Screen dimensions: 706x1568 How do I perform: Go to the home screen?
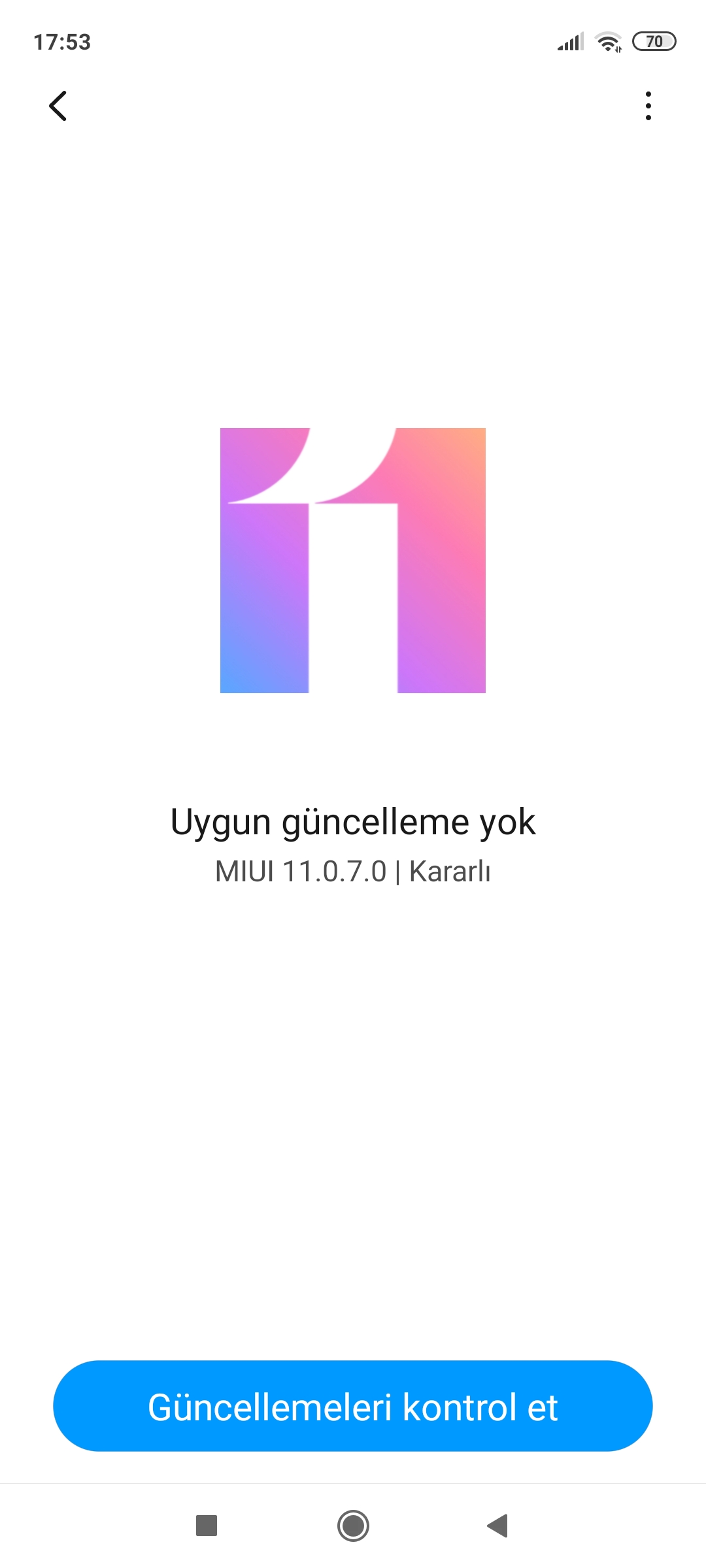click(x=353, y=1526)
